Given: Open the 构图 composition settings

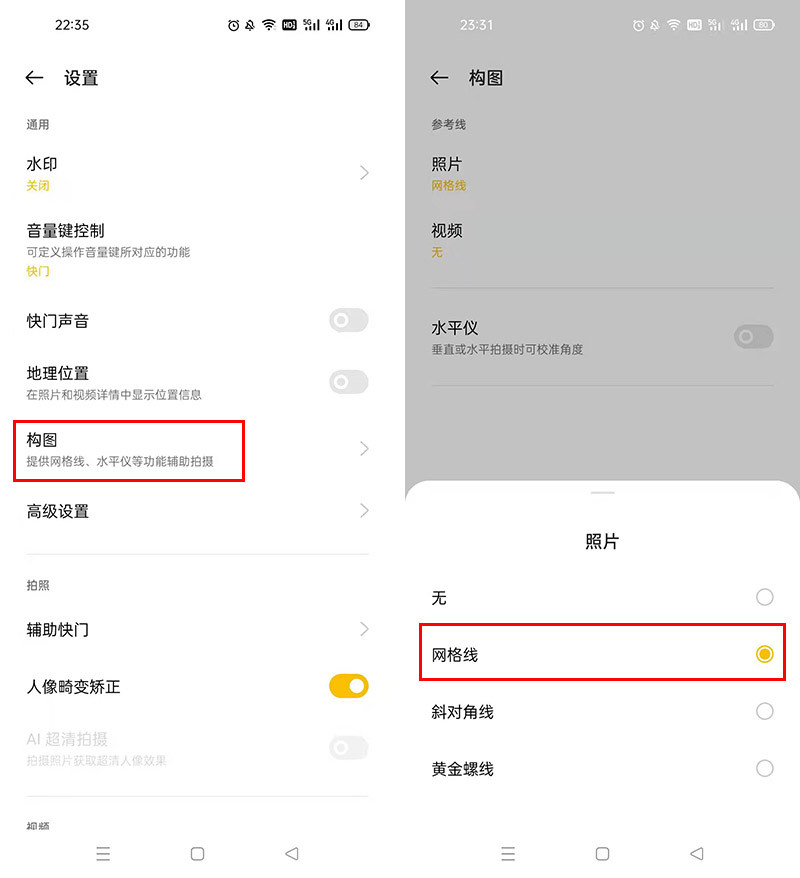Looking at the screenshot, I should pos(197,449).
